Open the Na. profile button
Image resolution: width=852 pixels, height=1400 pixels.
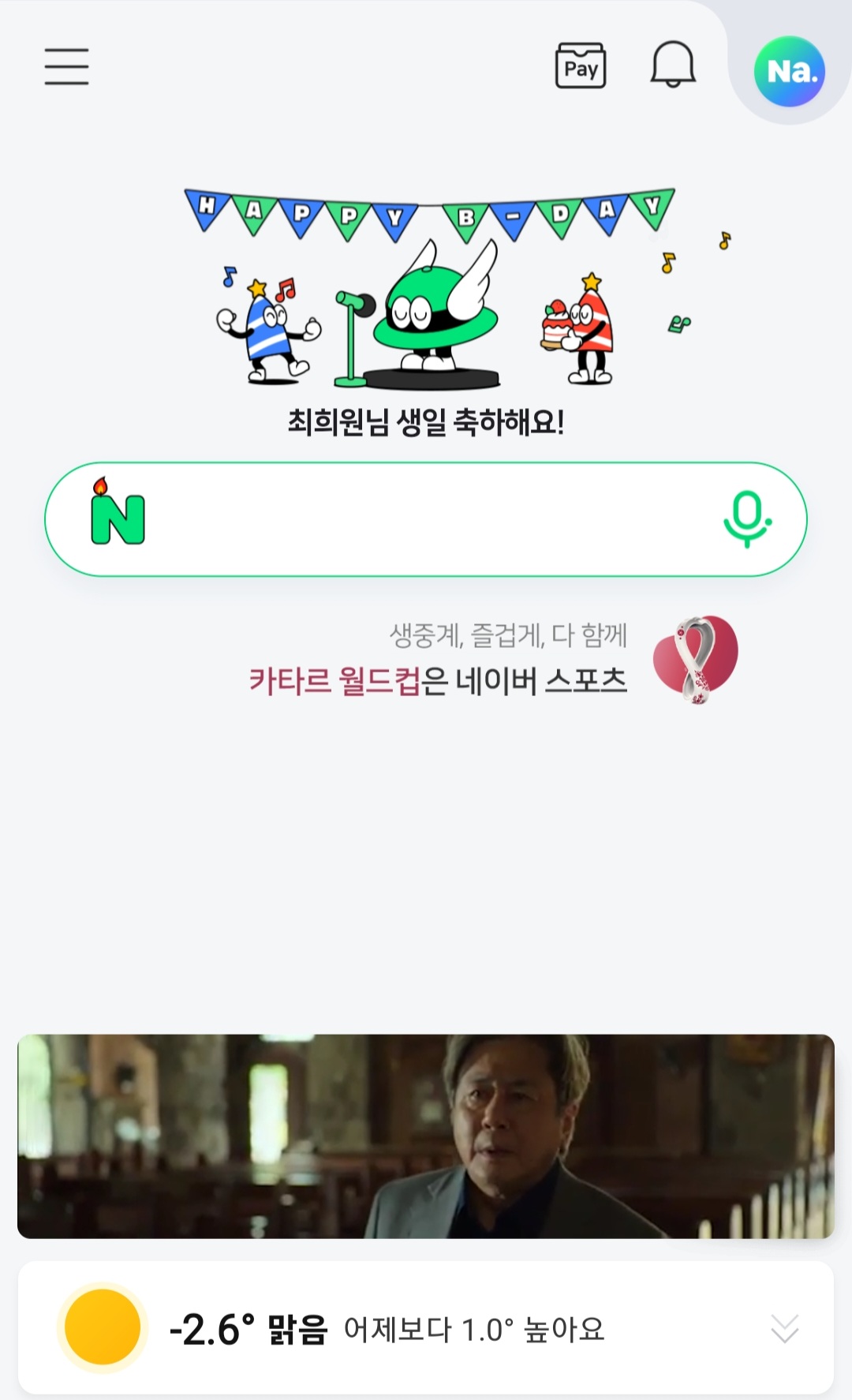[x=790, y=71]
